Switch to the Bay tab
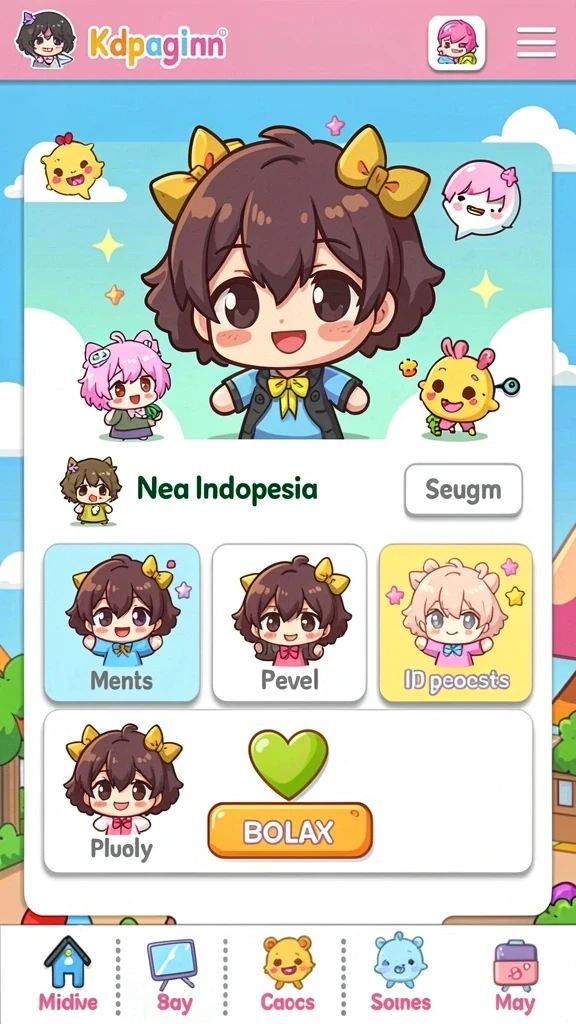The width and height of the screenshot is (576, 1024). [173, 974]
